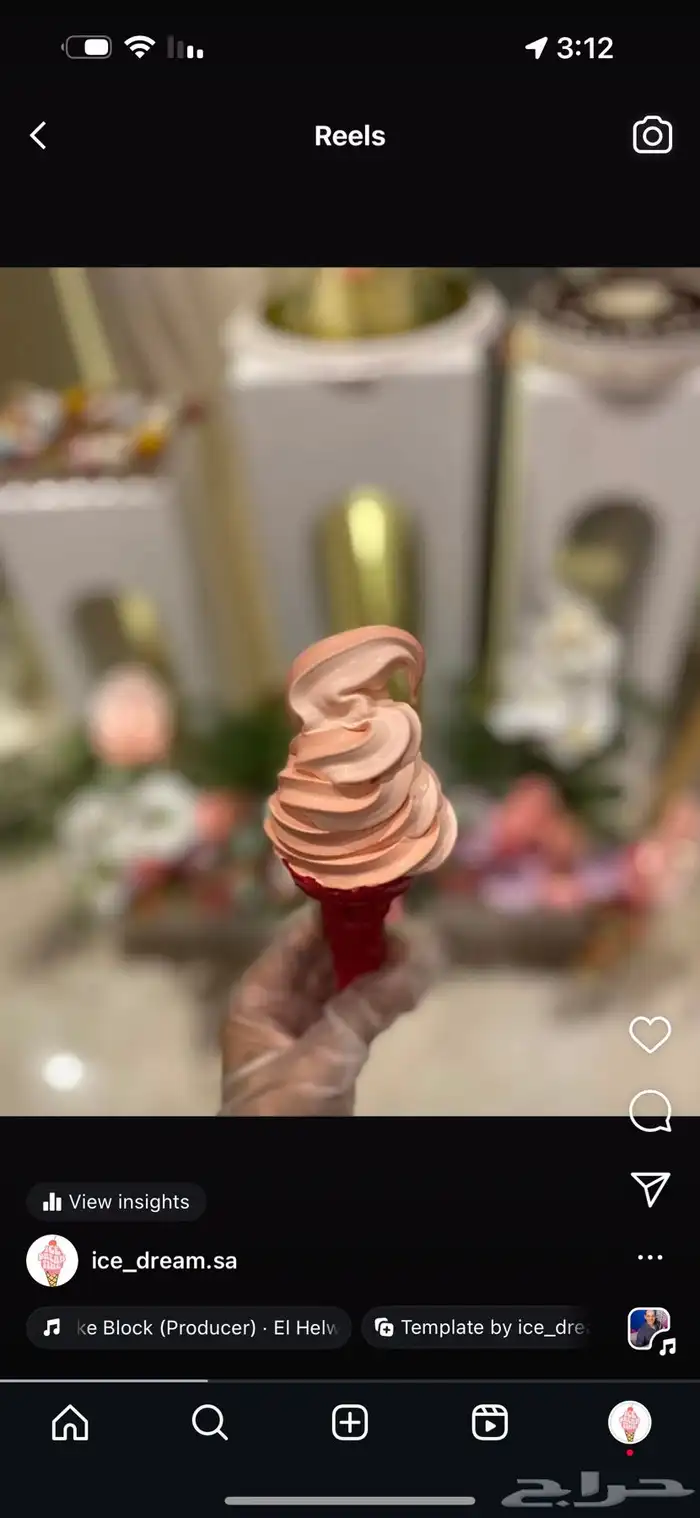Go back from Reels

click(x=38, y=136)
